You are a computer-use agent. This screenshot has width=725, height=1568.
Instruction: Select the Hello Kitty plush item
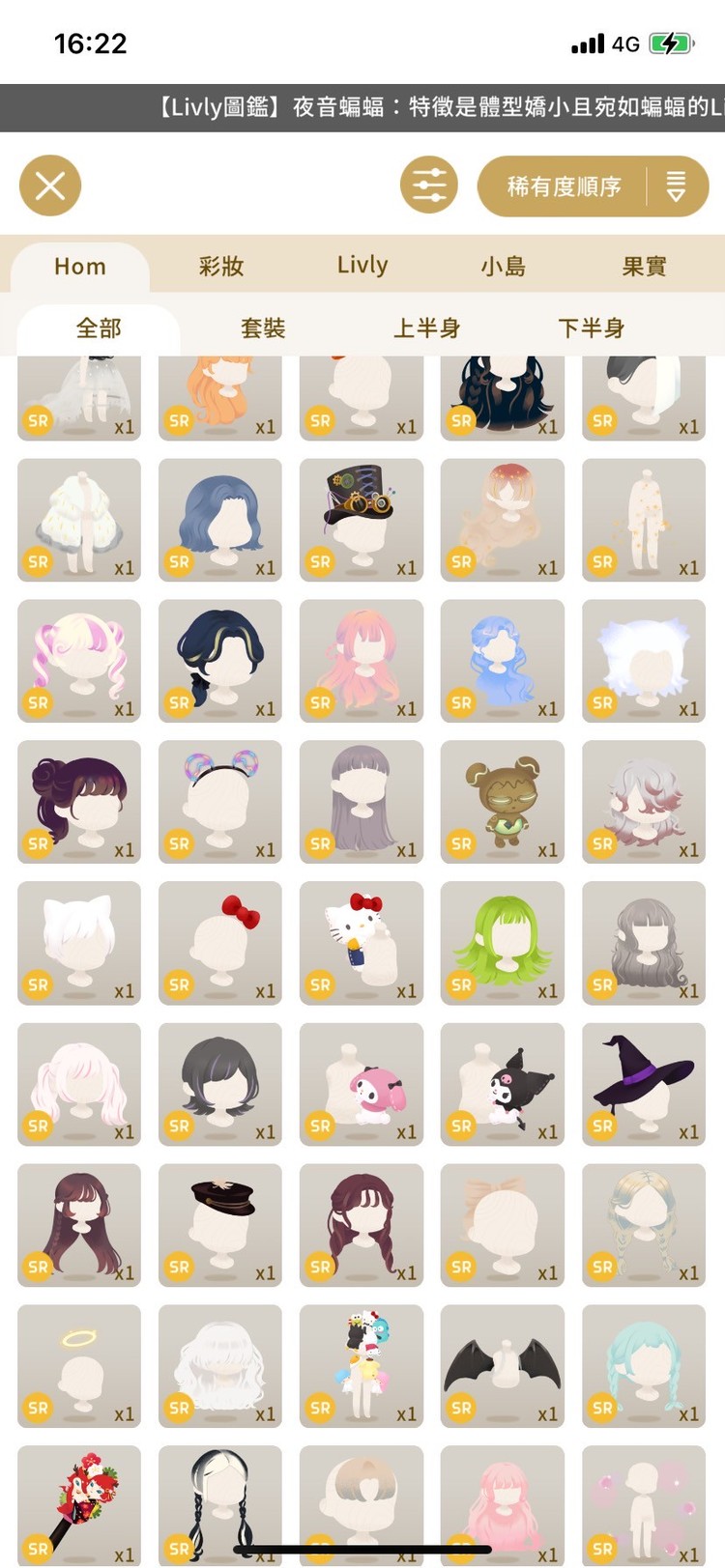(362, 942)
